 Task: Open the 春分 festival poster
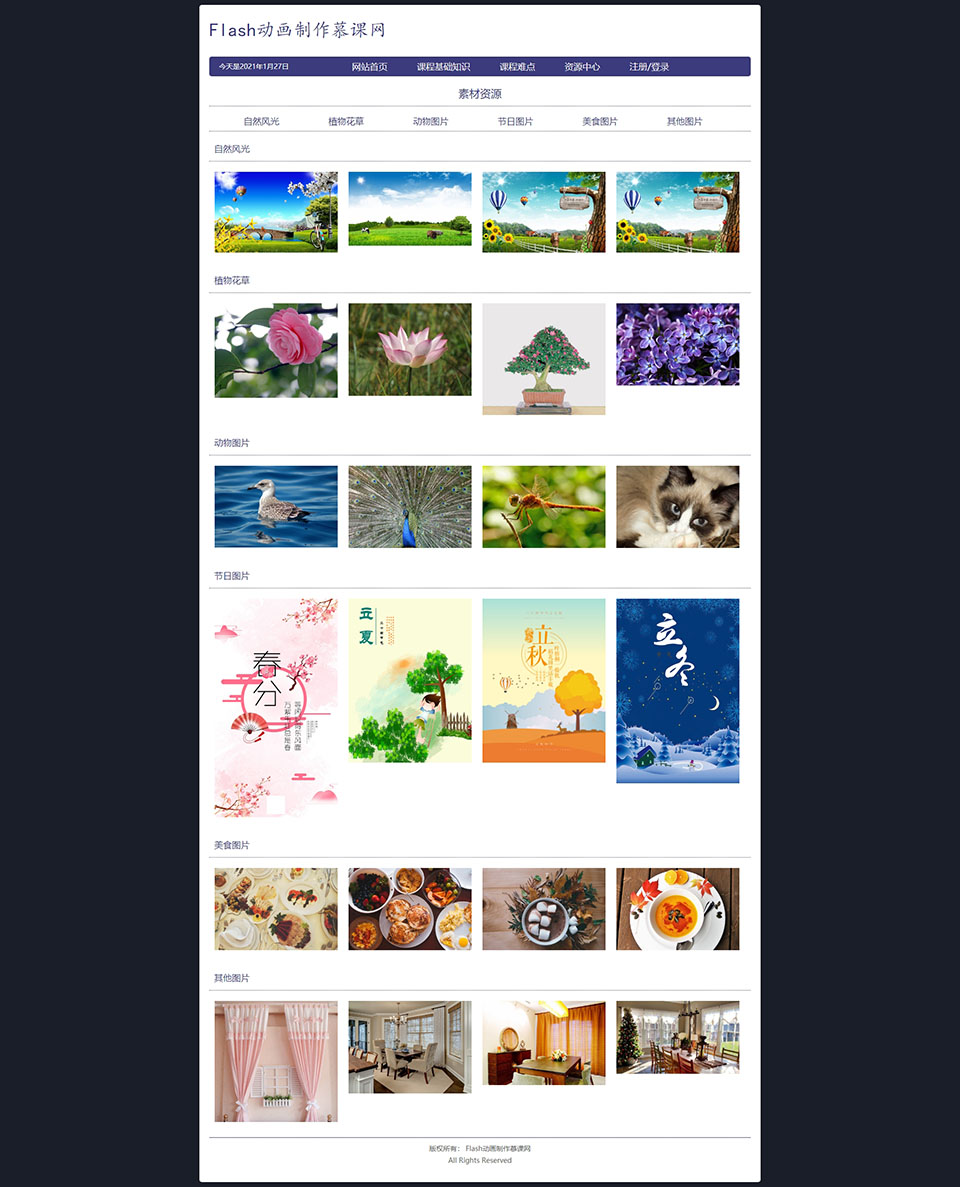click(276, 707)
